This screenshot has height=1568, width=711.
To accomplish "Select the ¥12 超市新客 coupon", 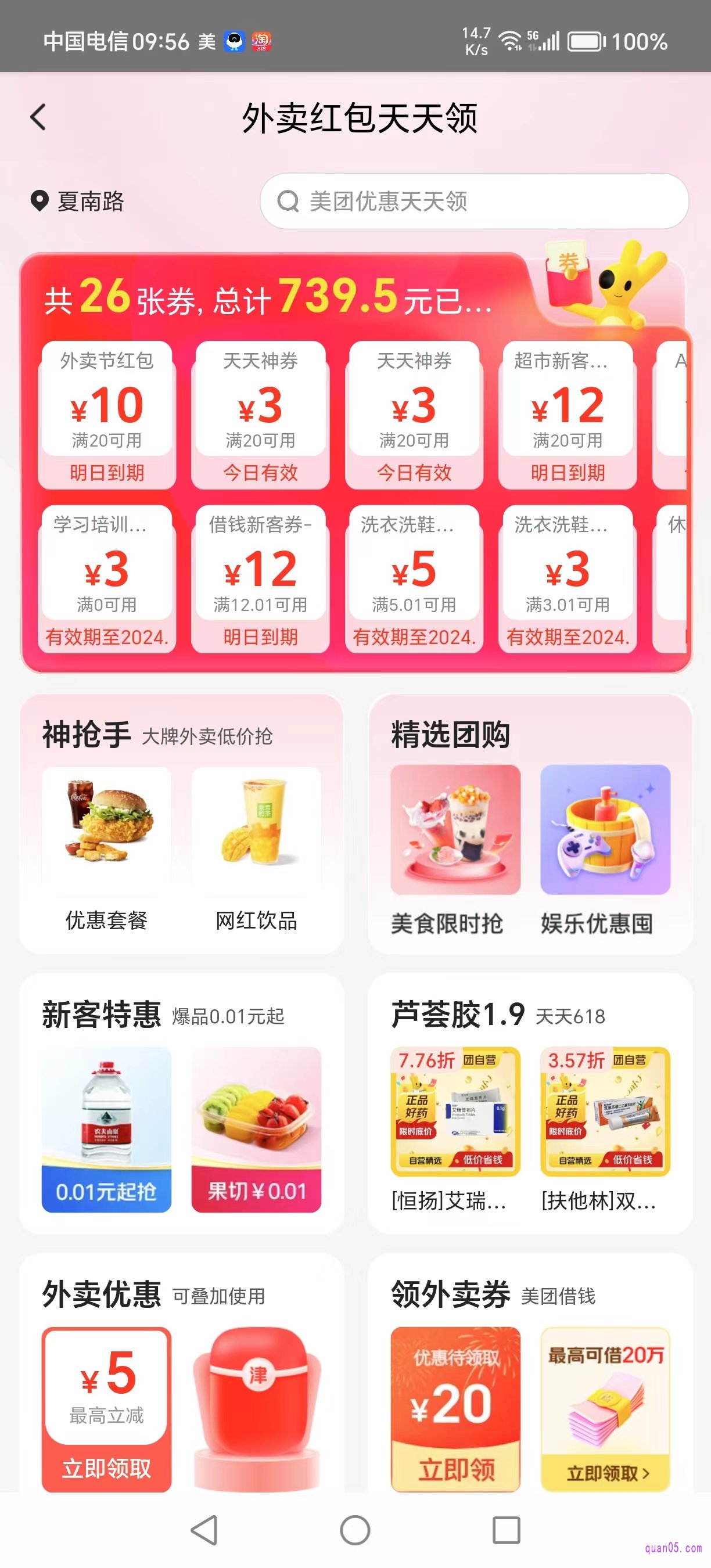I will [x=568, y=414].
